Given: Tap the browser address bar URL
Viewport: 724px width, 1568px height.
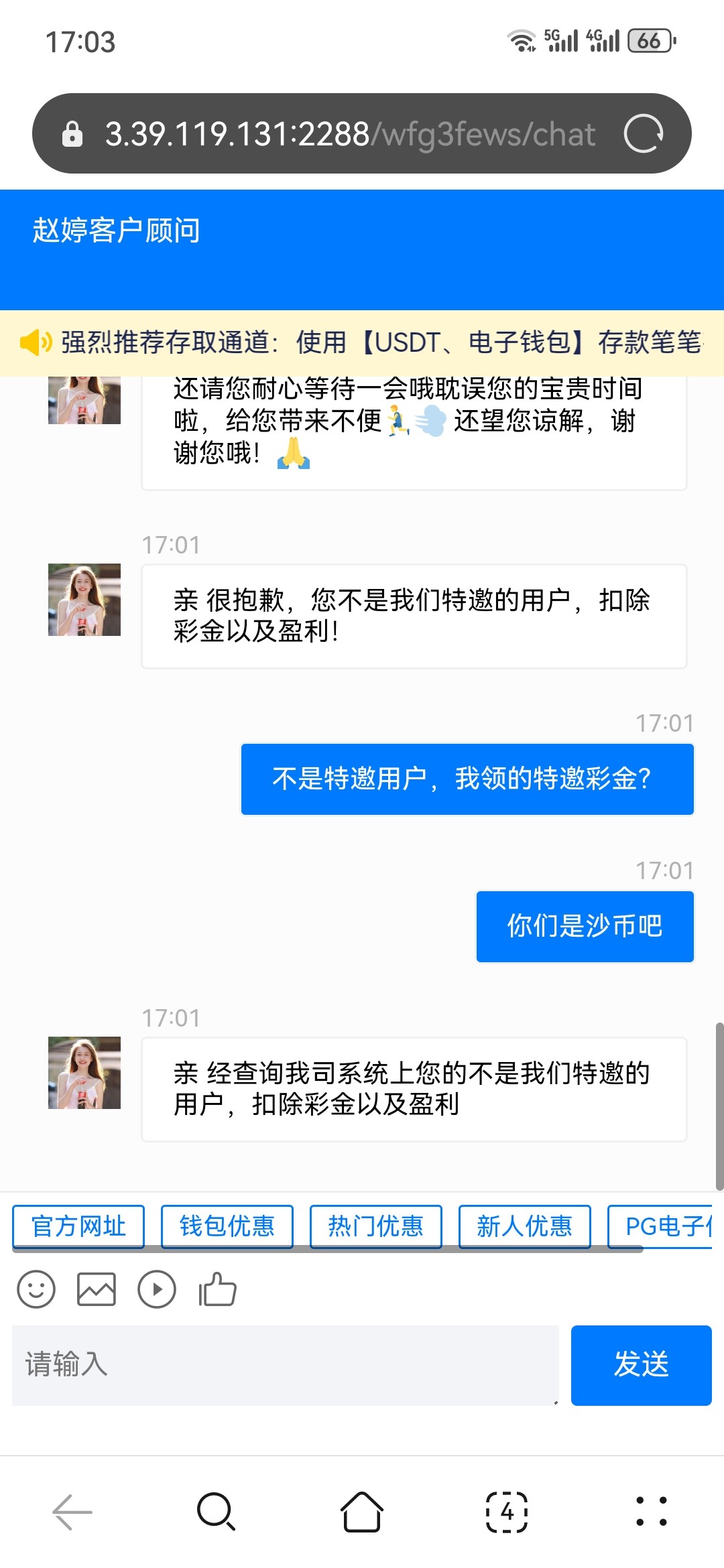Looking at the screenshot, I should coord(349,134).
